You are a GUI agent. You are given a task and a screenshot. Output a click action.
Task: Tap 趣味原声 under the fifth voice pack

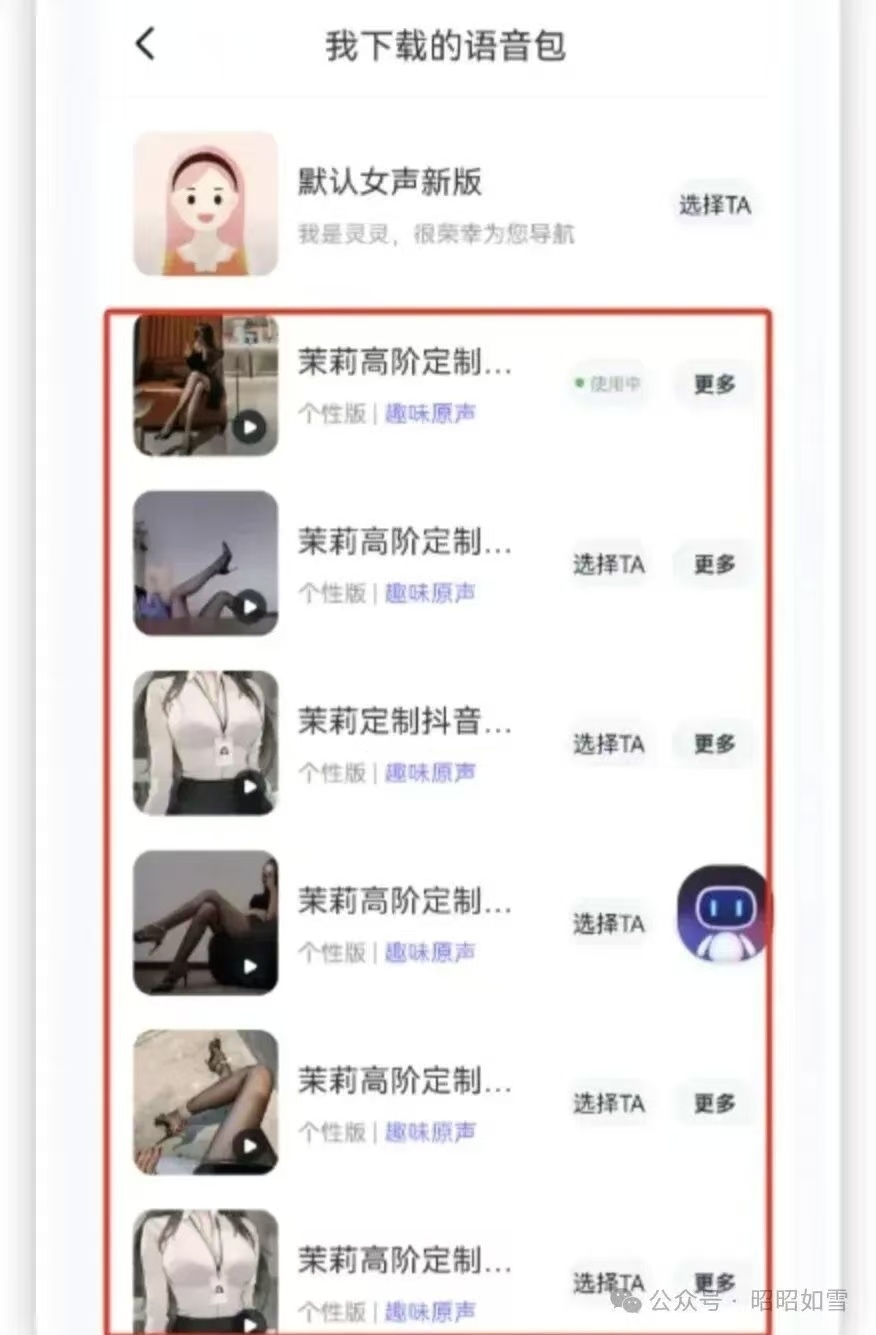pos(430,1132)
